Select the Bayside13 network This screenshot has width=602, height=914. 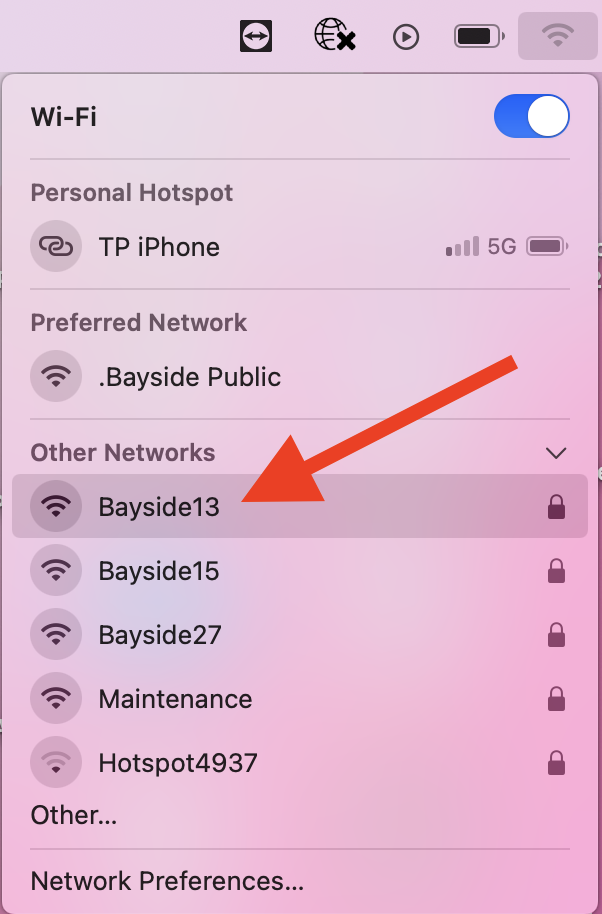pos(159,507)
